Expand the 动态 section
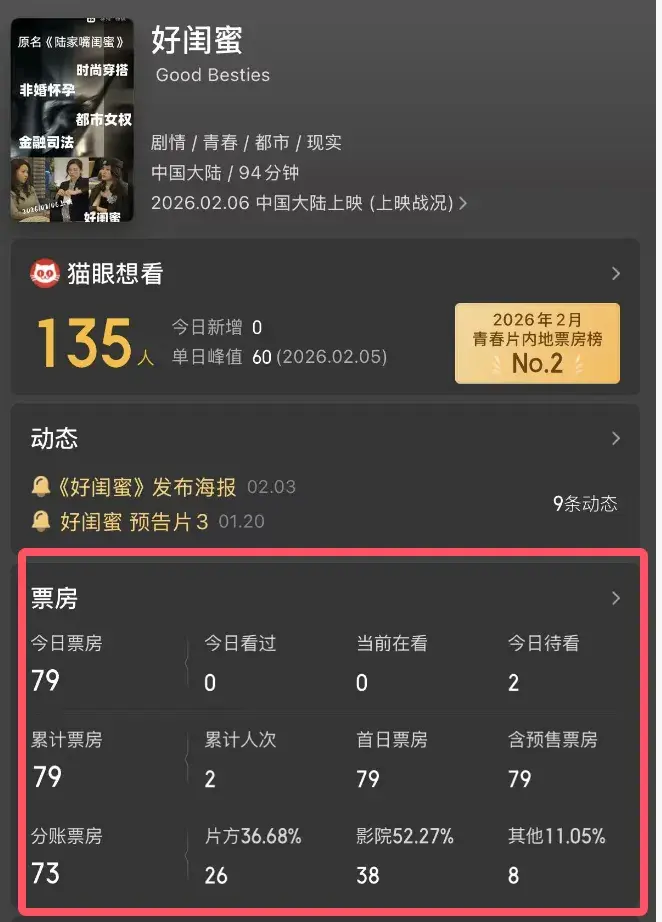 [615, 438]
